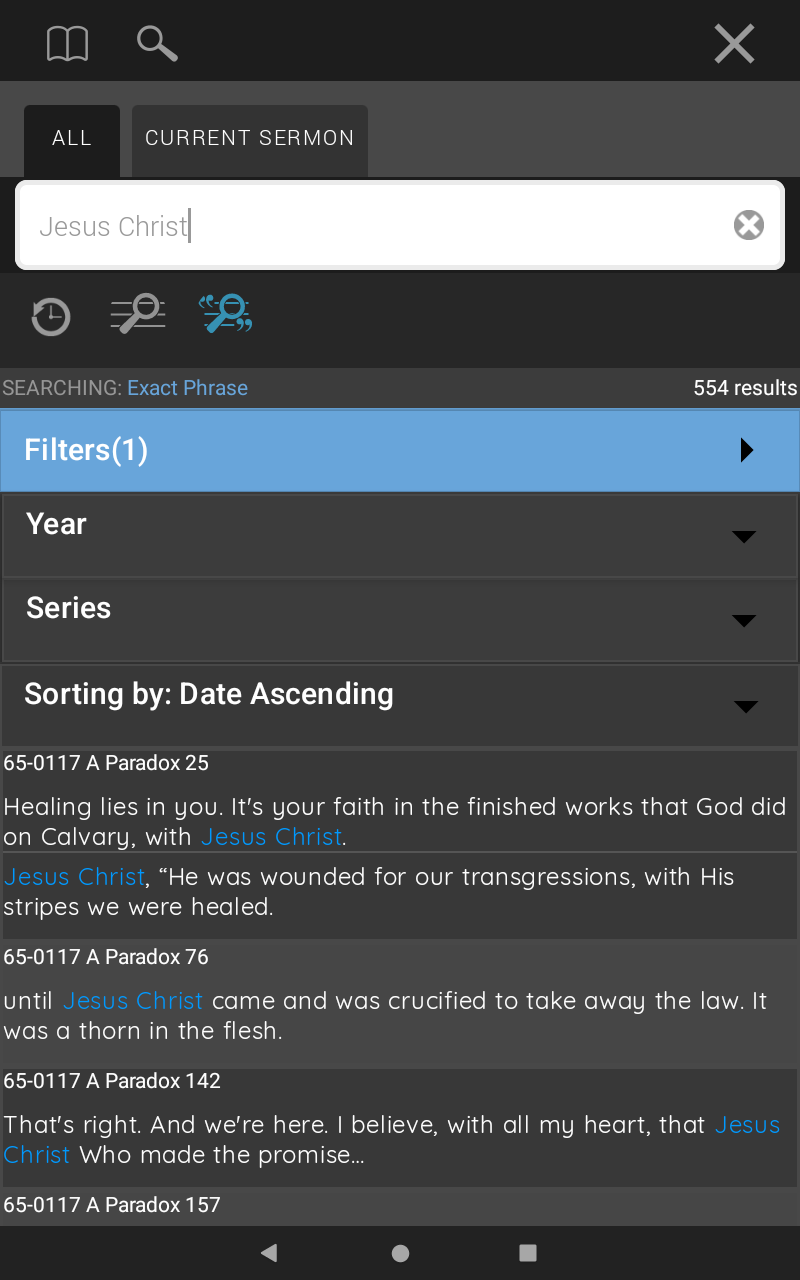Collapse the Filters(1) section
This screenshot has height=1280, width=800.
coord(400,450)
